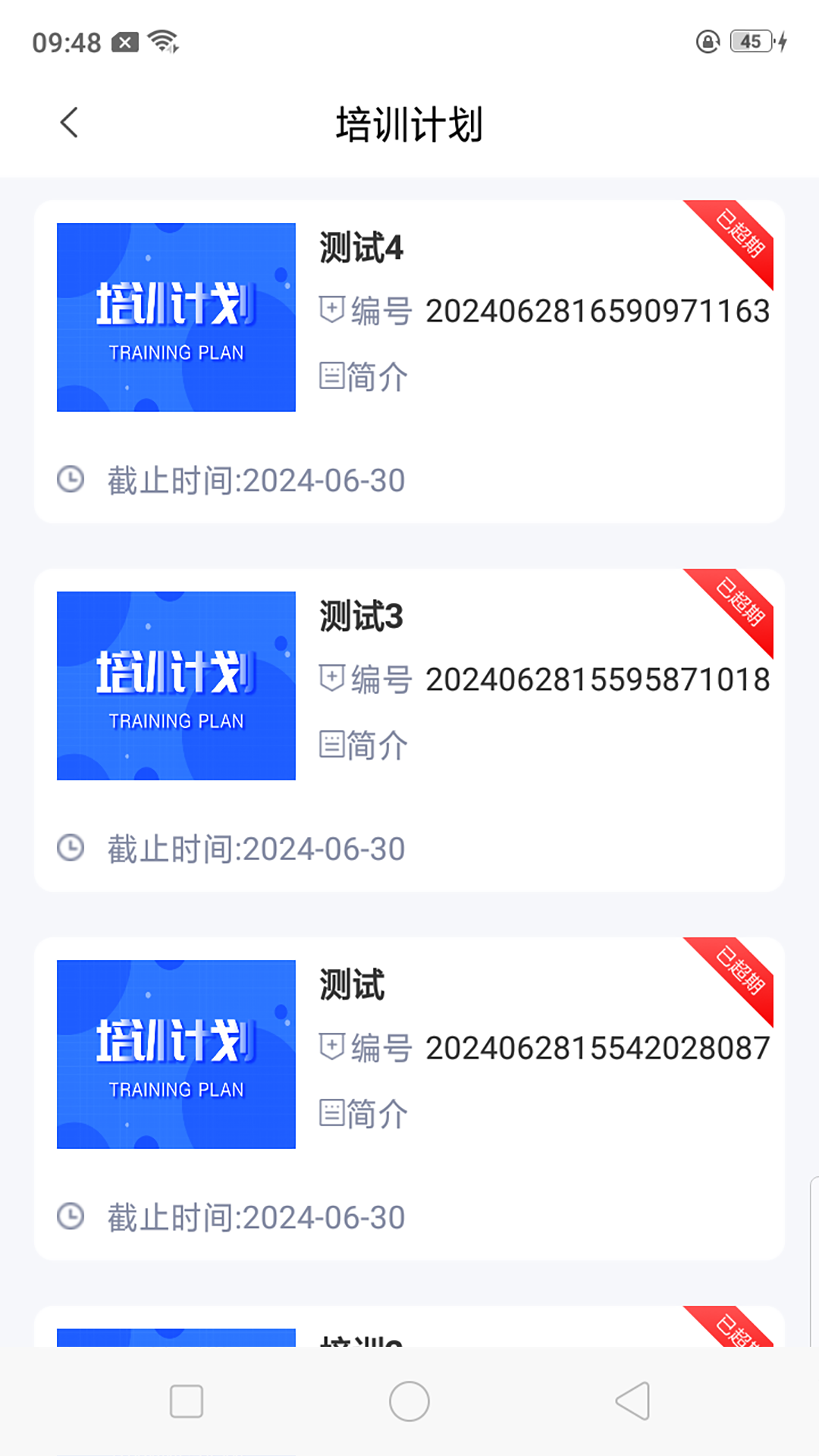This screenshot has height=1456, width=819.
Task: Click the 编号 icon on 测试 card
Action: (331, 1048)
